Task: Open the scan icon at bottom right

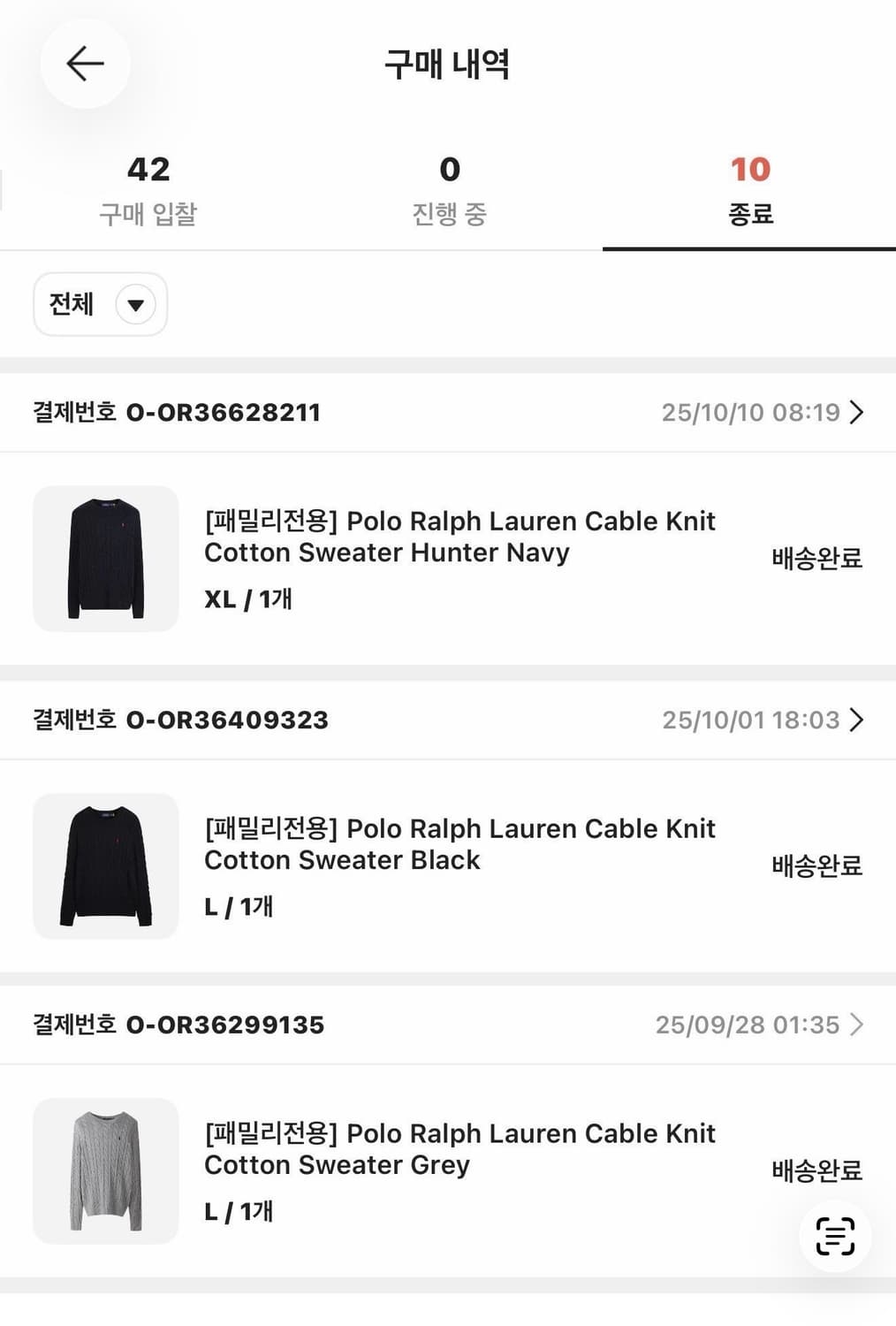Action: pos(831,1237)
